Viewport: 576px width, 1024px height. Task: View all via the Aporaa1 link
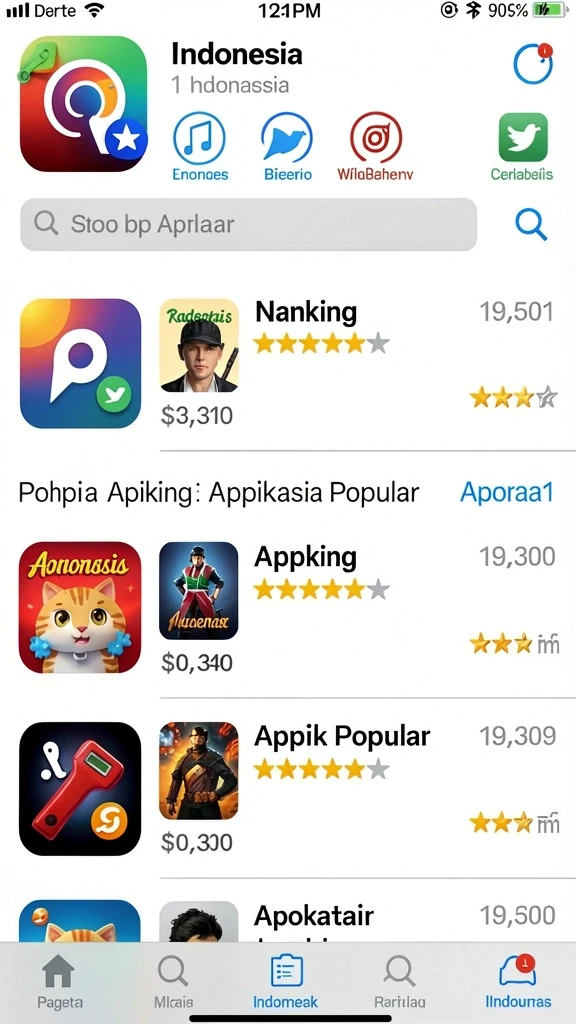(x=507, y=492)
